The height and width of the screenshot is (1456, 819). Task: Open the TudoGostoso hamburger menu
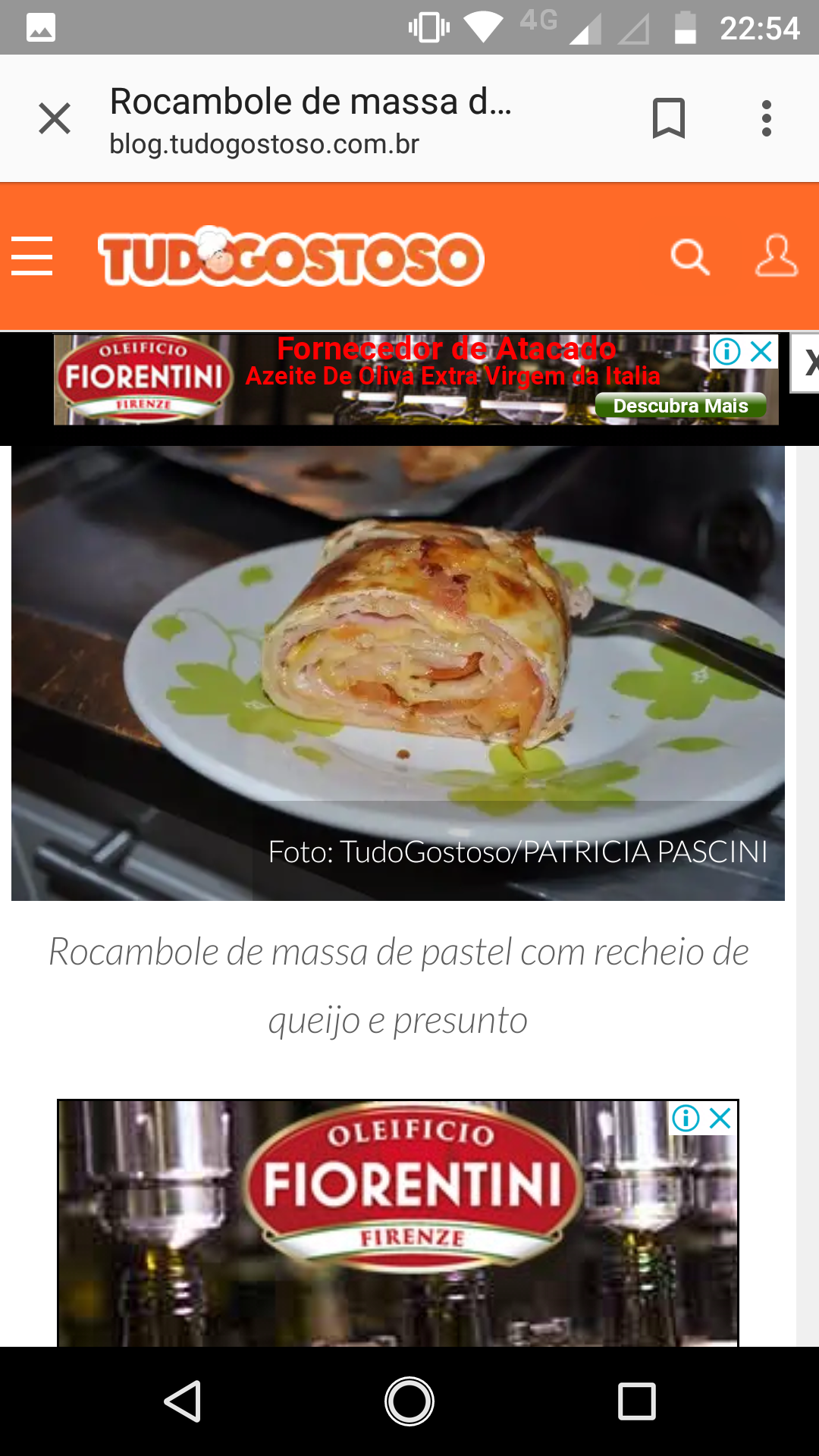point(32,256)
